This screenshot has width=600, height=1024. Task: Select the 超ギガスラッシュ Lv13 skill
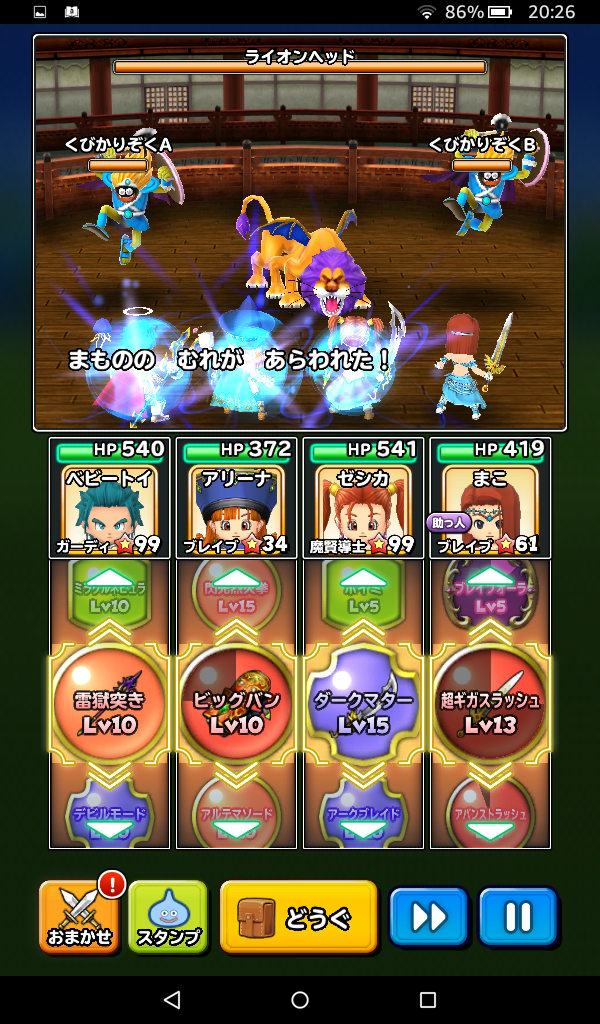[490, 704]
